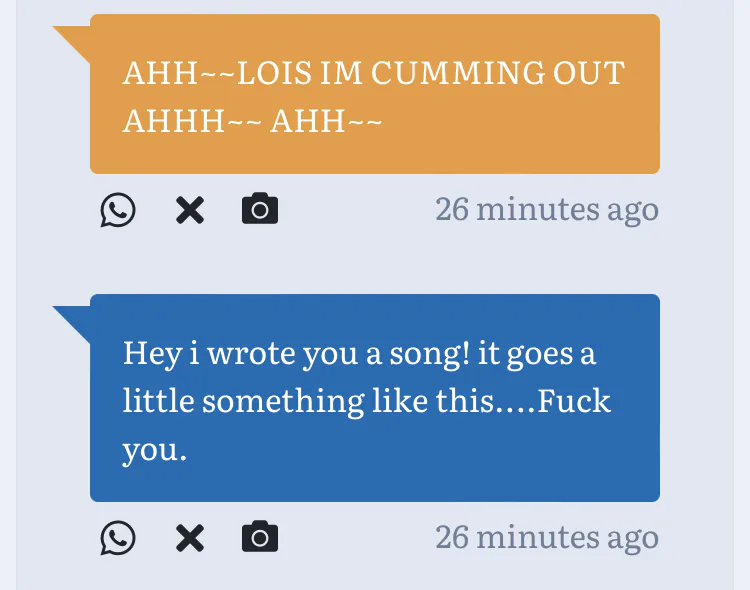The image size is (750, 590).
Task: Share the orange message on X
Action: pos(190,210)
